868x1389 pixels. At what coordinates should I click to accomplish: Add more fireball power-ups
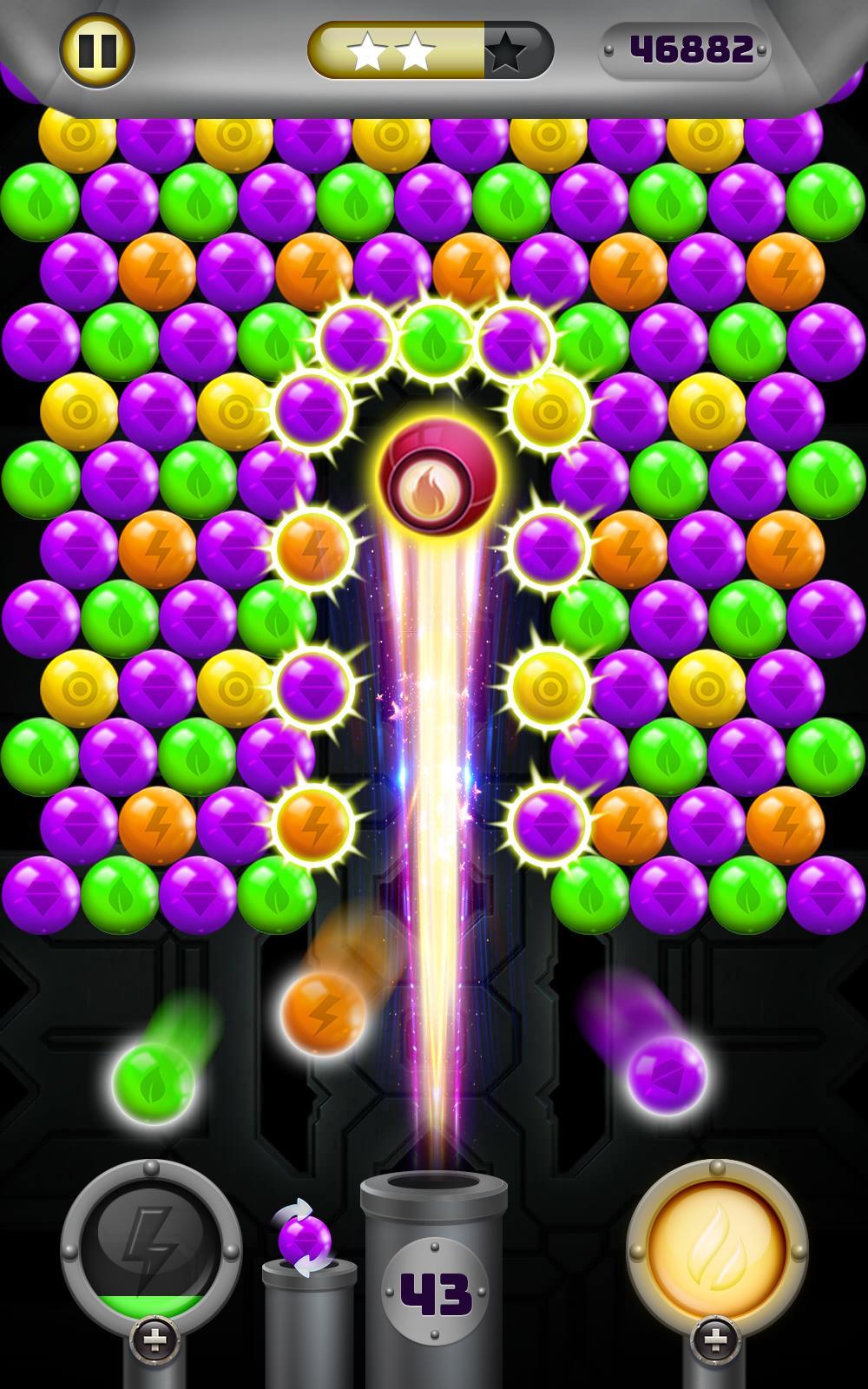(x=714, y=1342)
